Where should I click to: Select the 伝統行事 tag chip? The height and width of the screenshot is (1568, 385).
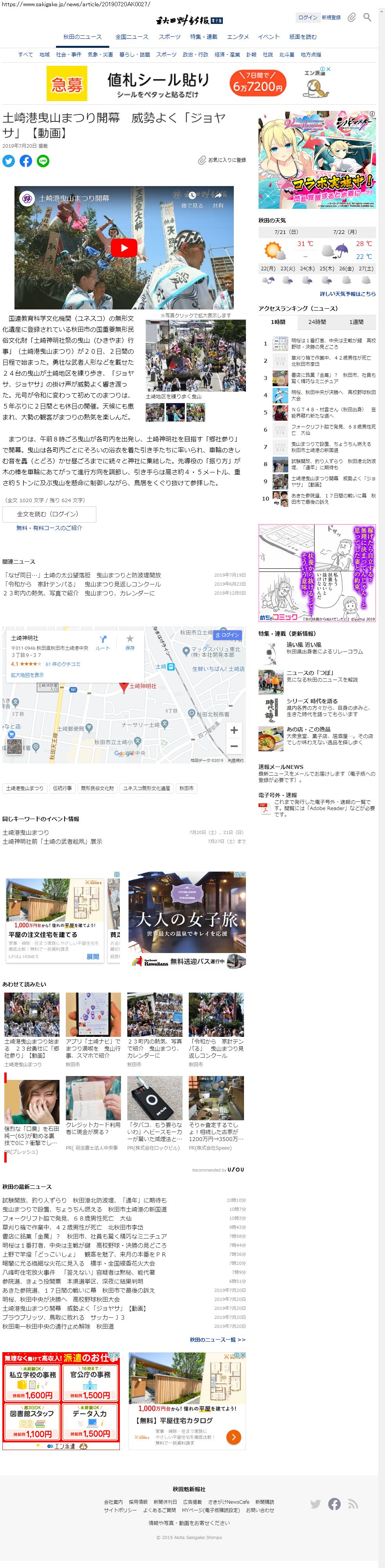pos(62,788)
